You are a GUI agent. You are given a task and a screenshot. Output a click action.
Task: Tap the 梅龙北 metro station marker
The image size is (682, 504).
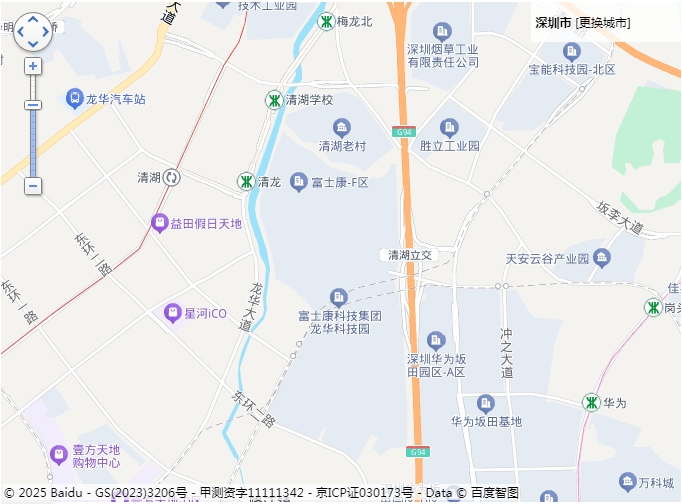click(x=326, y=21)
